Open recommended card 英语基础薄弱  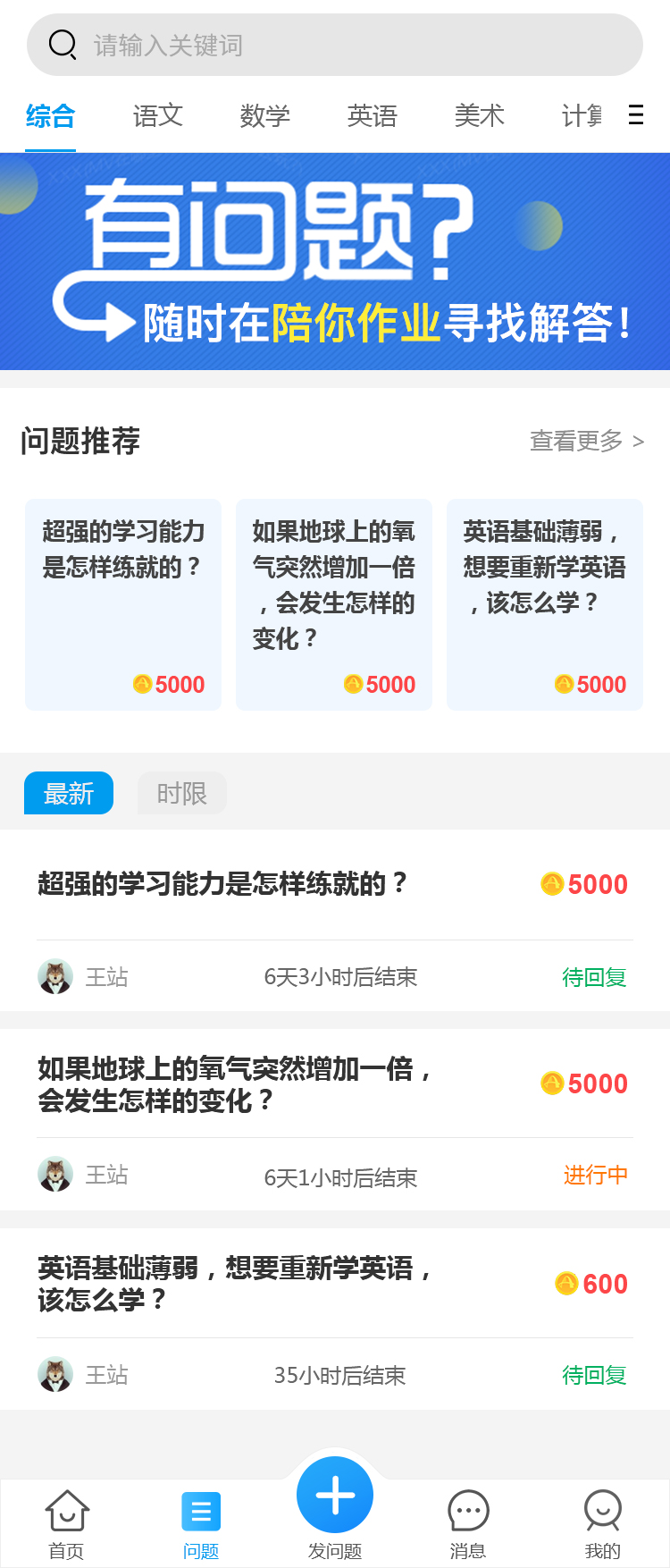click(x=545, y=604)
